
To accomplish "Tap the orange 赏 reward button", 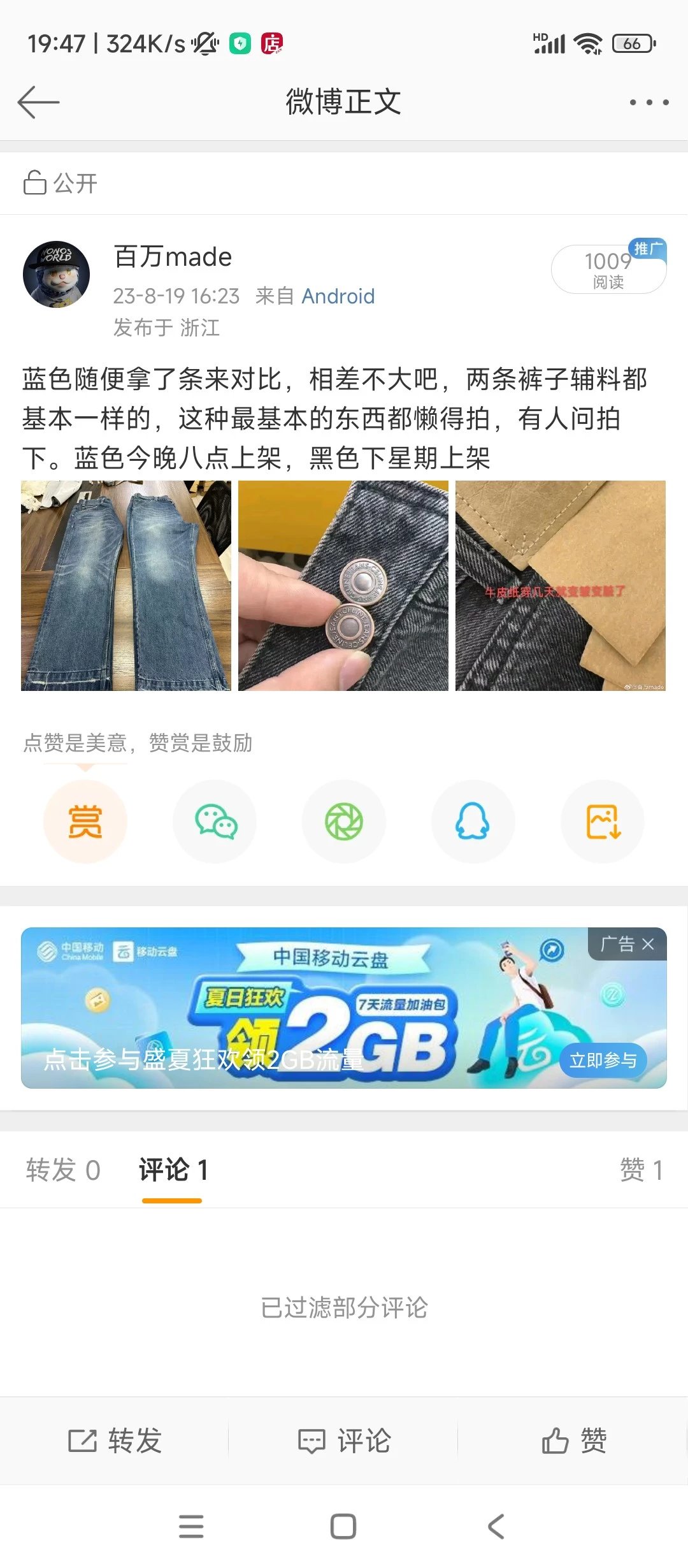I will pos(85,821).
